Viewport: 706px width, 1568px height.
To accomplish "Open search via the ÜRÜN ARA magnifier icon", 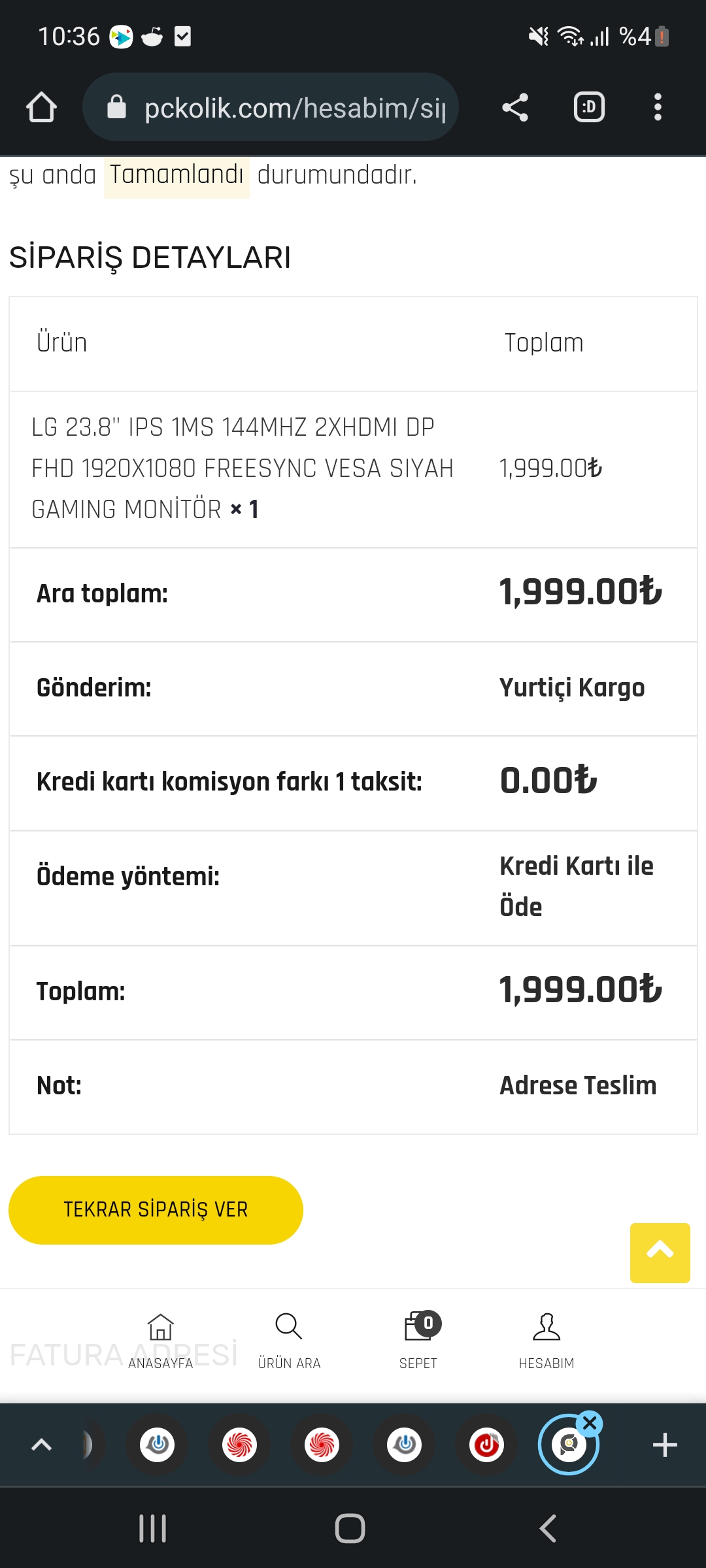I will point(288,1326).
